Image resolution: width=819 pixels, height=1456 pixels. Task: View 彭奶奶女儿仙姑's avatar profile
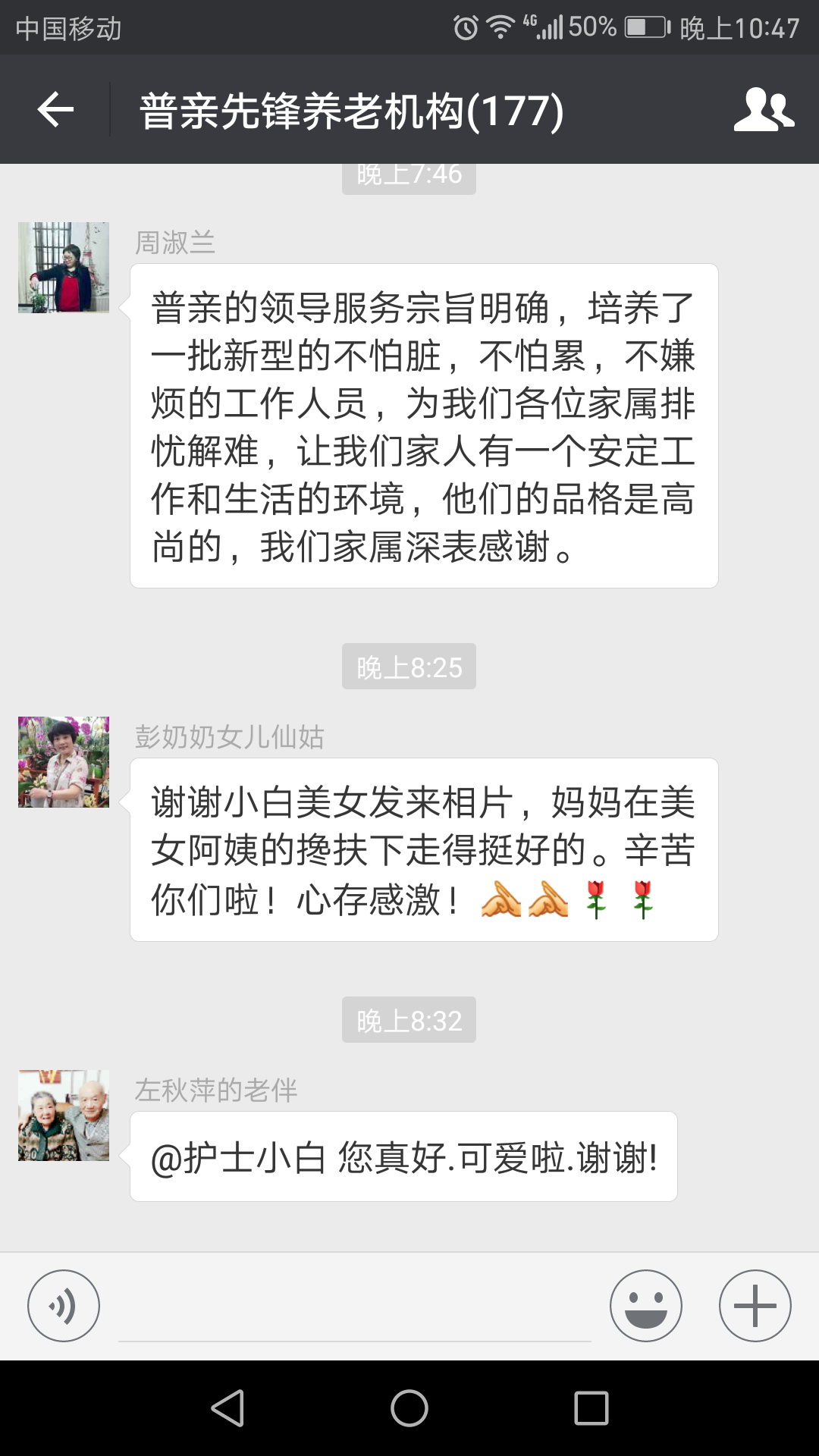[x=64, y=762]
